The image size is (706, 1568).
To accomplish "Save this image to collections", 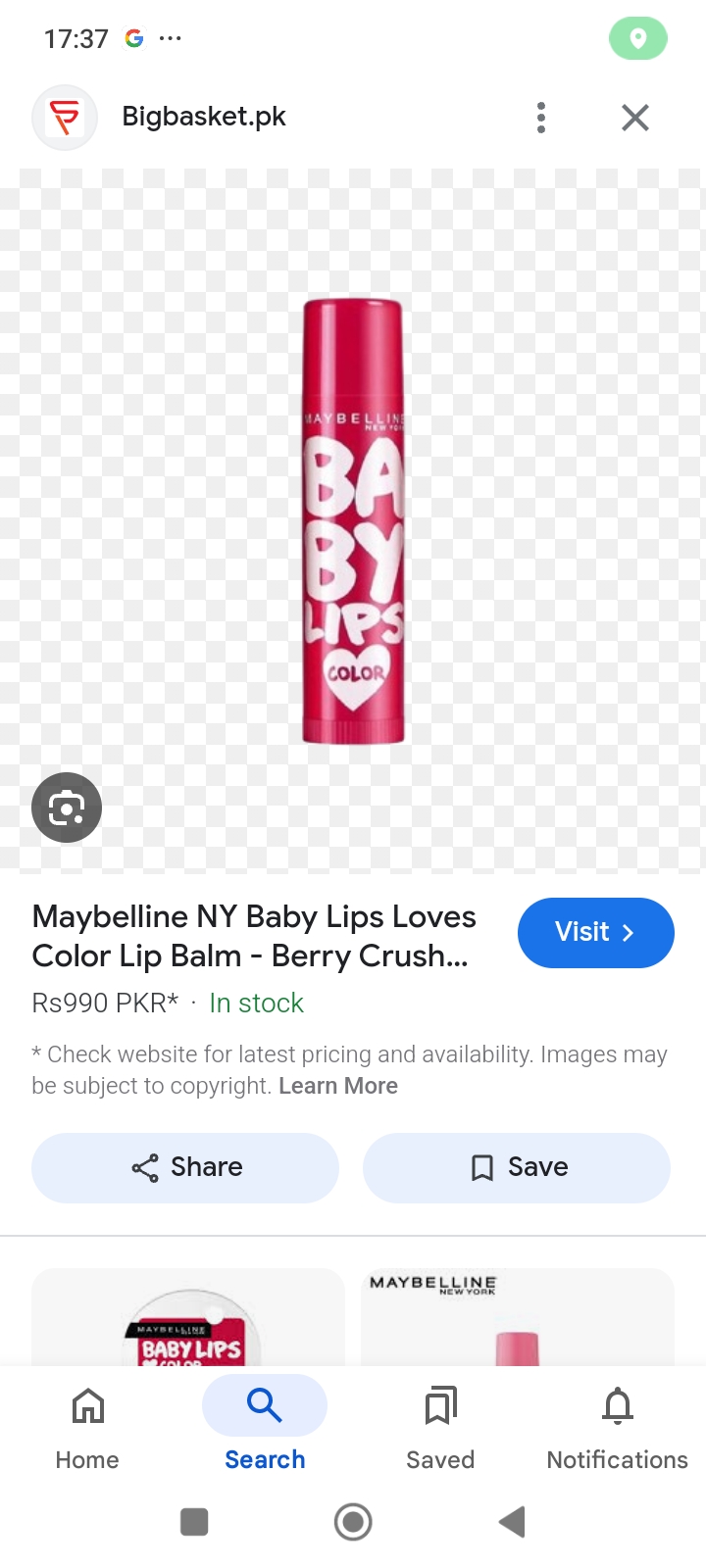I will (x=517, y=1167).
